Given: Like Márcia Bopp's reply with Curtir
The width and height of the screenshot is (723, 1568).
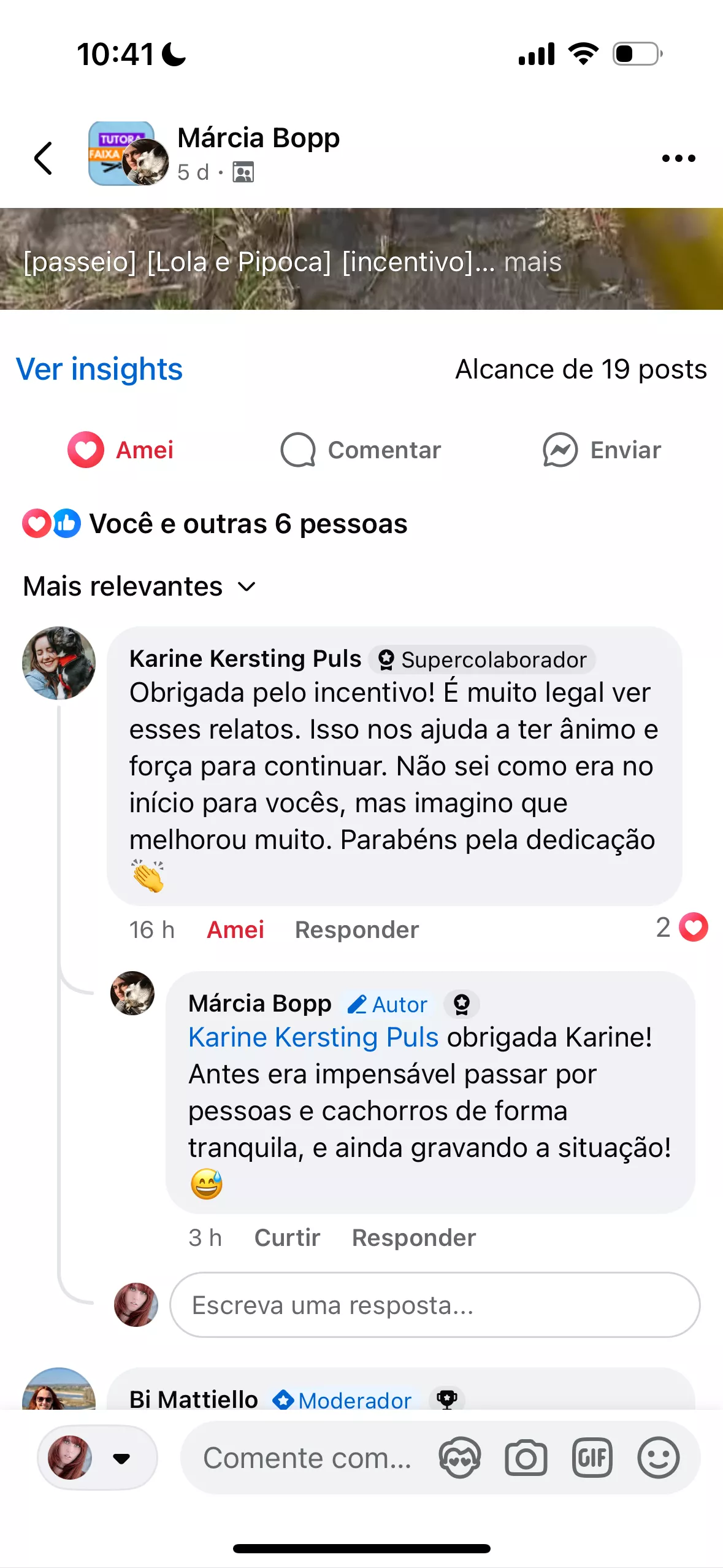Looking at the screenshot, I should pos(287,1238).
